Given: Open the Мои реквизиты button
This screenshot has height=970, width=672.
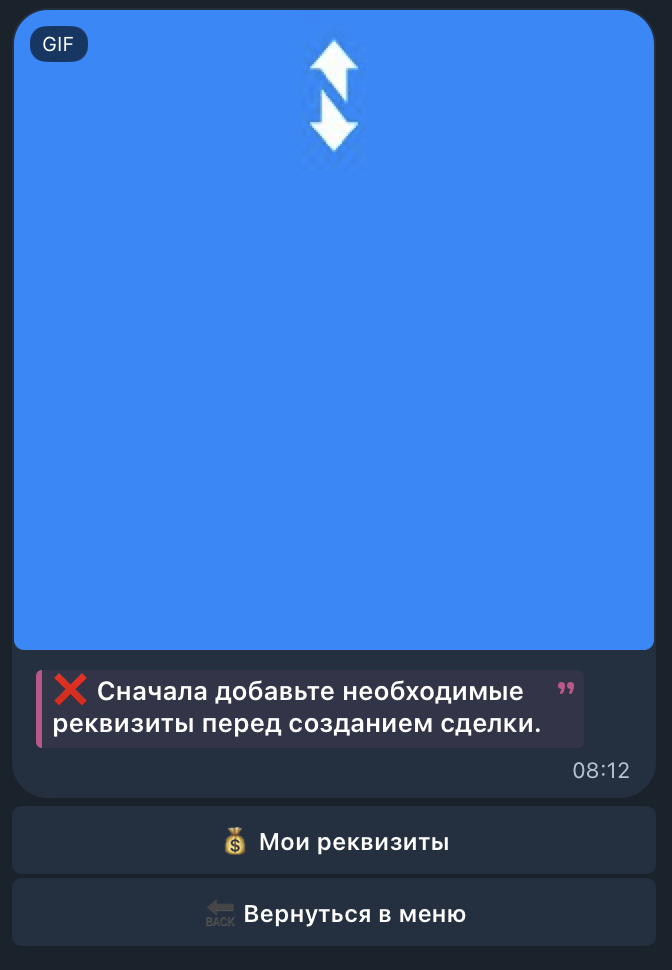Looking at the screenshot, I should coord(334,841).
